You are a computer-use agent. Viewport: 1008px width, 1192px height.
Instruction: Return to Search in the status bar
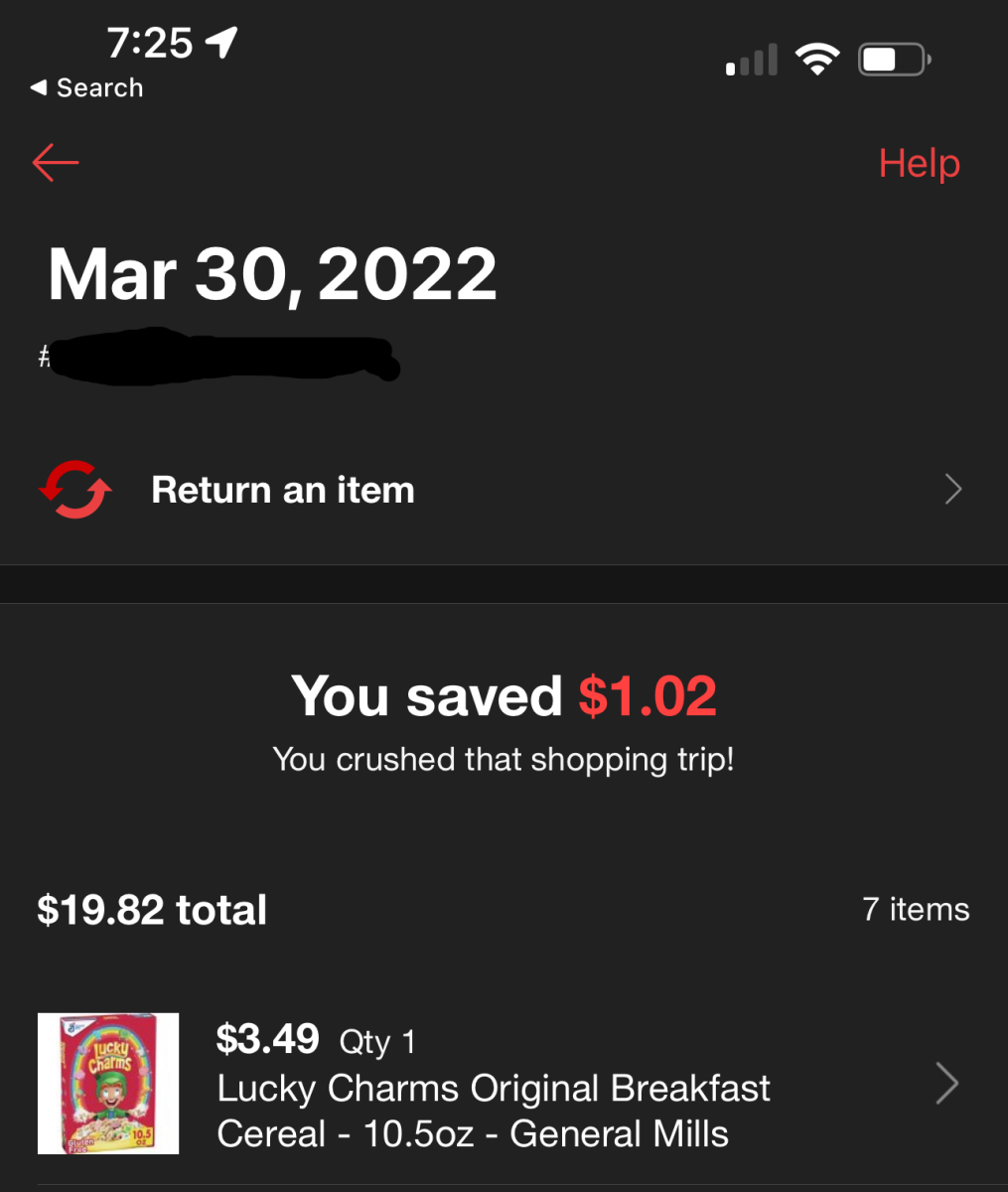(87, 88)
